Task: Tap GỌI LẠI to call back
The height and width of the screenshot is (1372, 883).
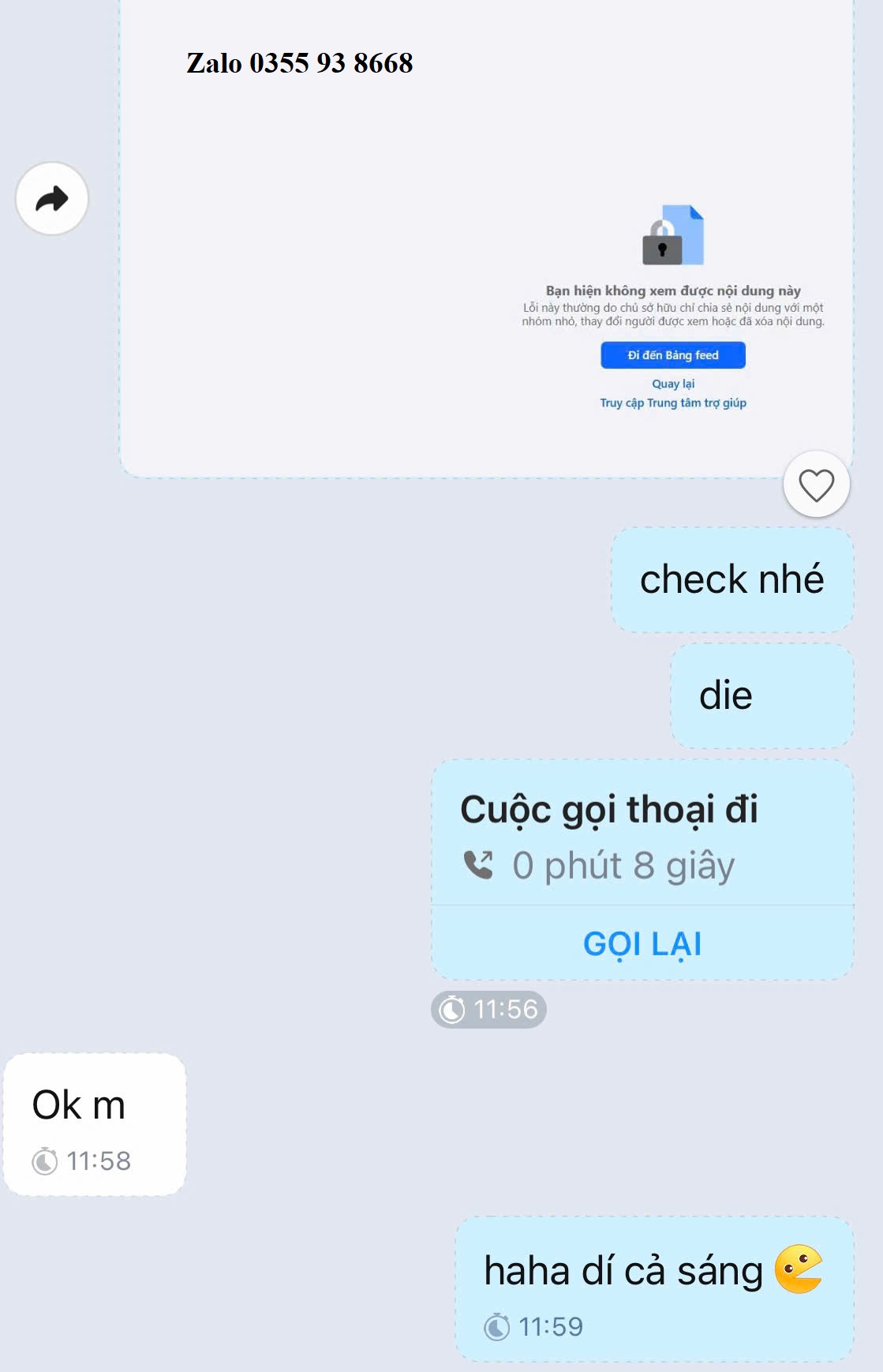Action: [642, 943]
